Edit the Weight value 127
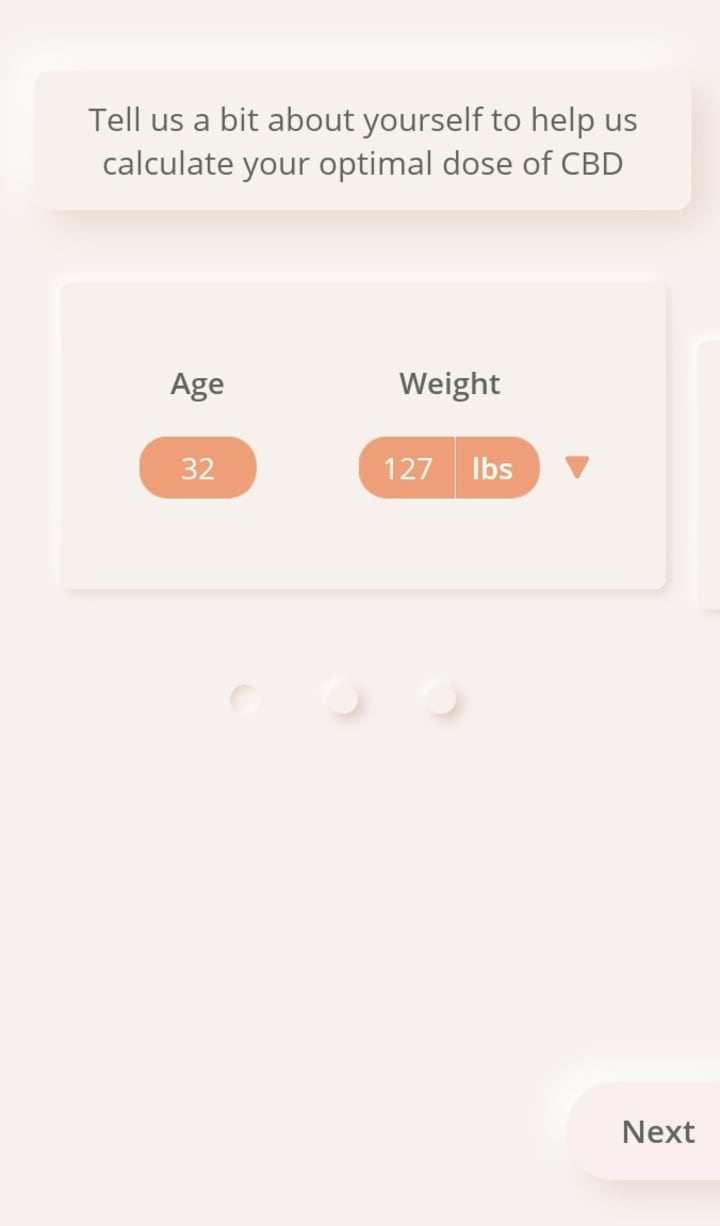 coord(407,468)
